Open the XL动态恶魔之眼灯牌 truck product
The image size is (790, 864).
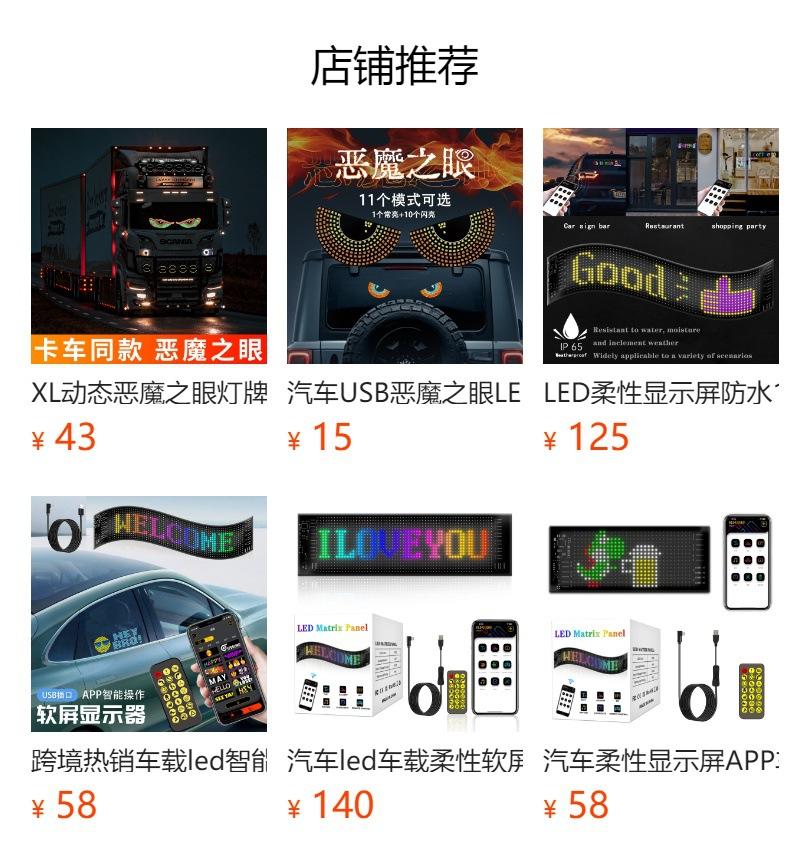149,246
